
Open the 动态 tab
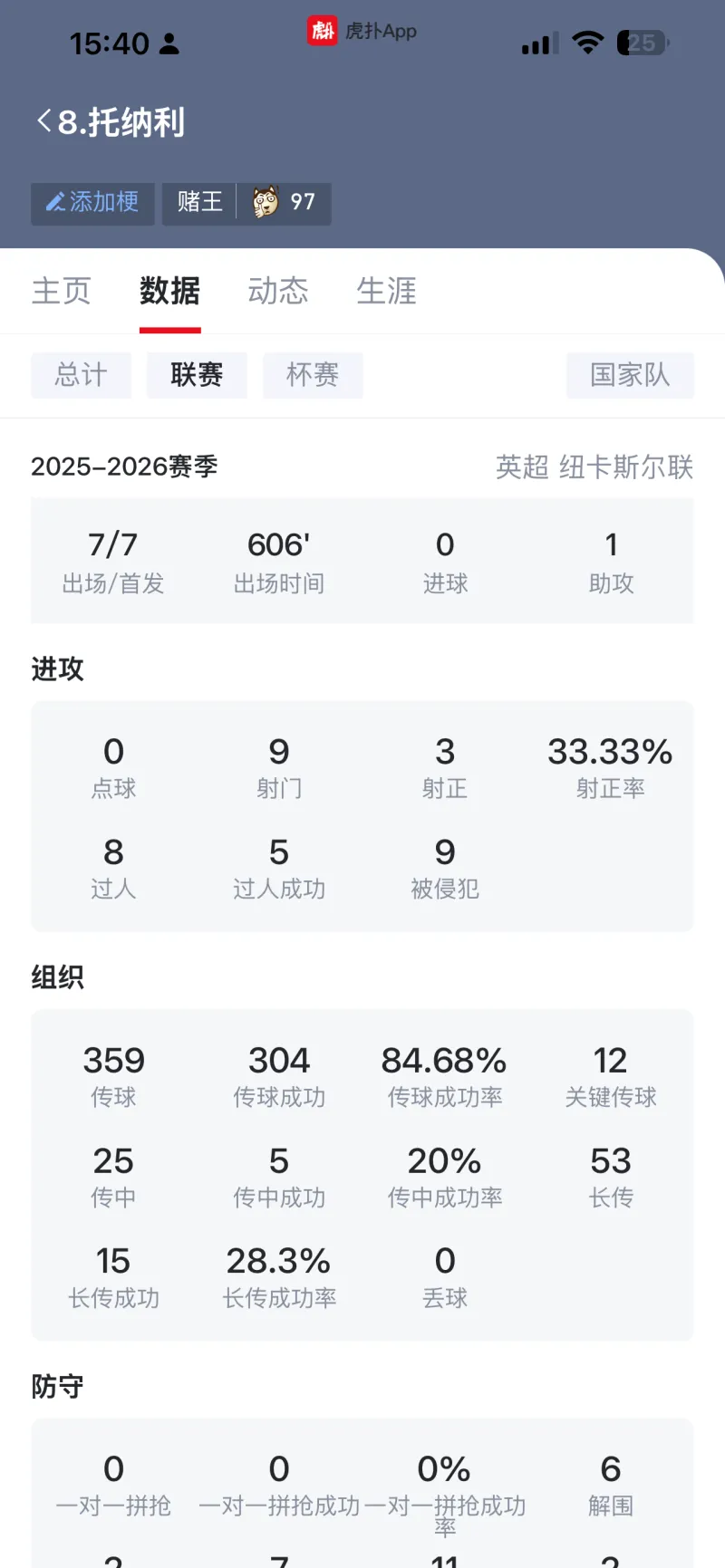tap(278, 291)
